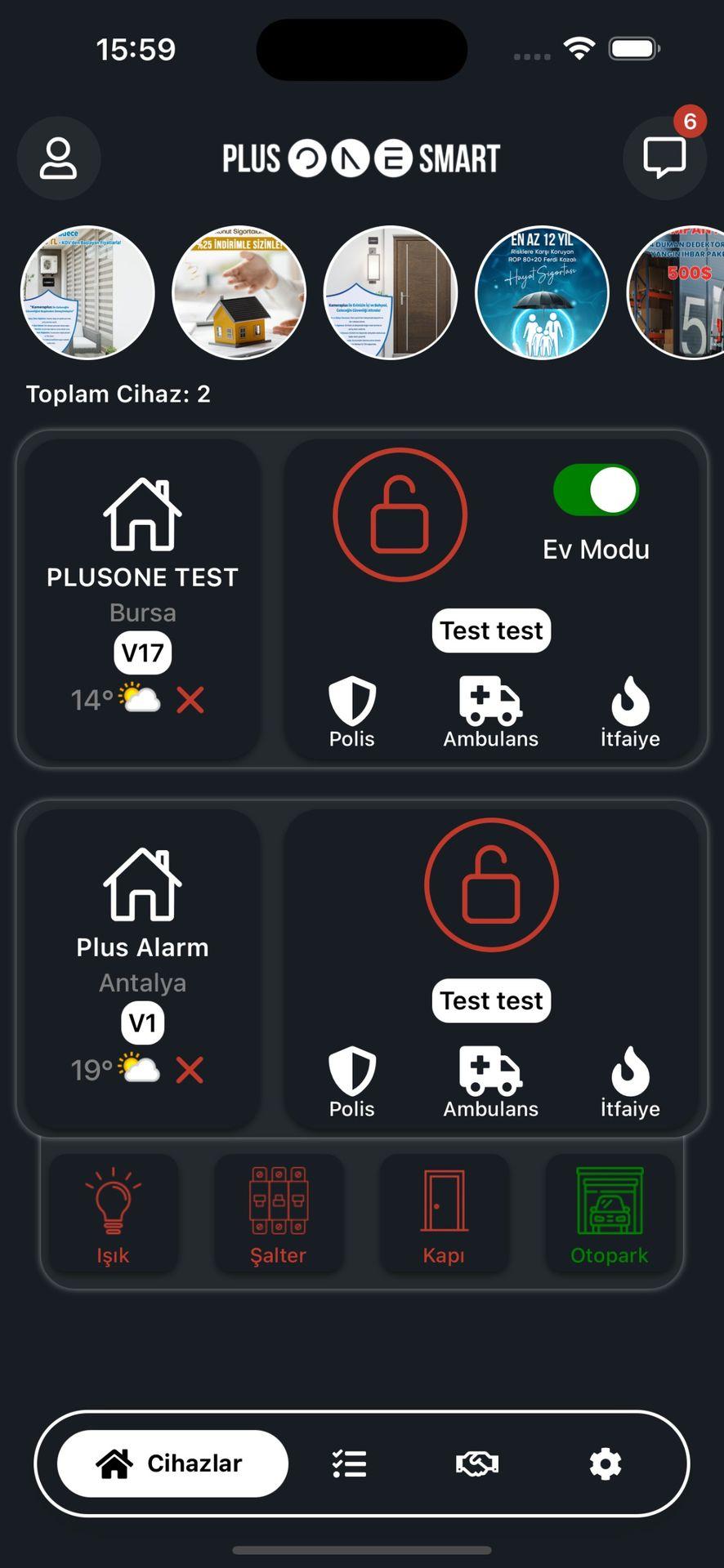Click the red X on PLUSONE TEST card
Image resolution: width=724 pixels, height=1568 pixels.
[x=190, y=700]
